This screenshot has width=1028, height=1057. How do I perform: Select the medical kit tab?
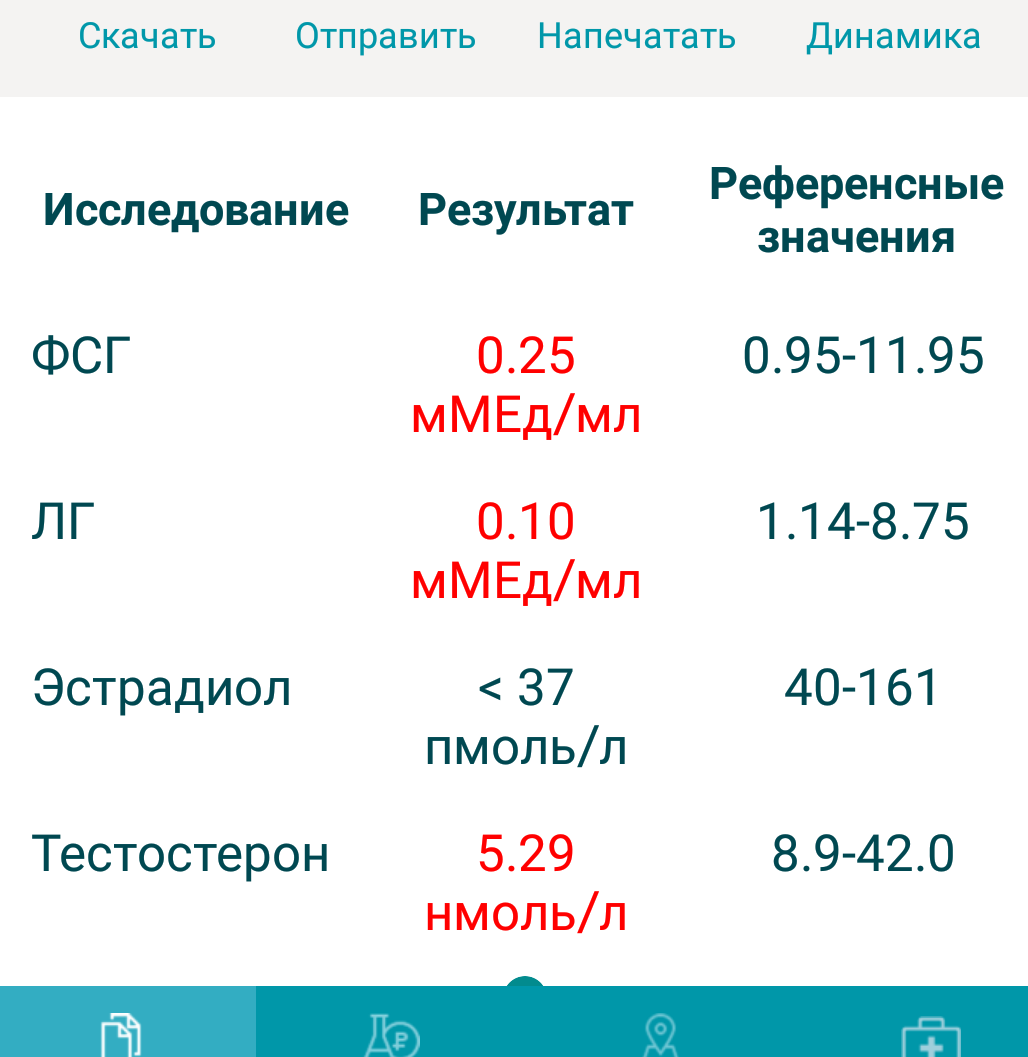point(928,1036)
